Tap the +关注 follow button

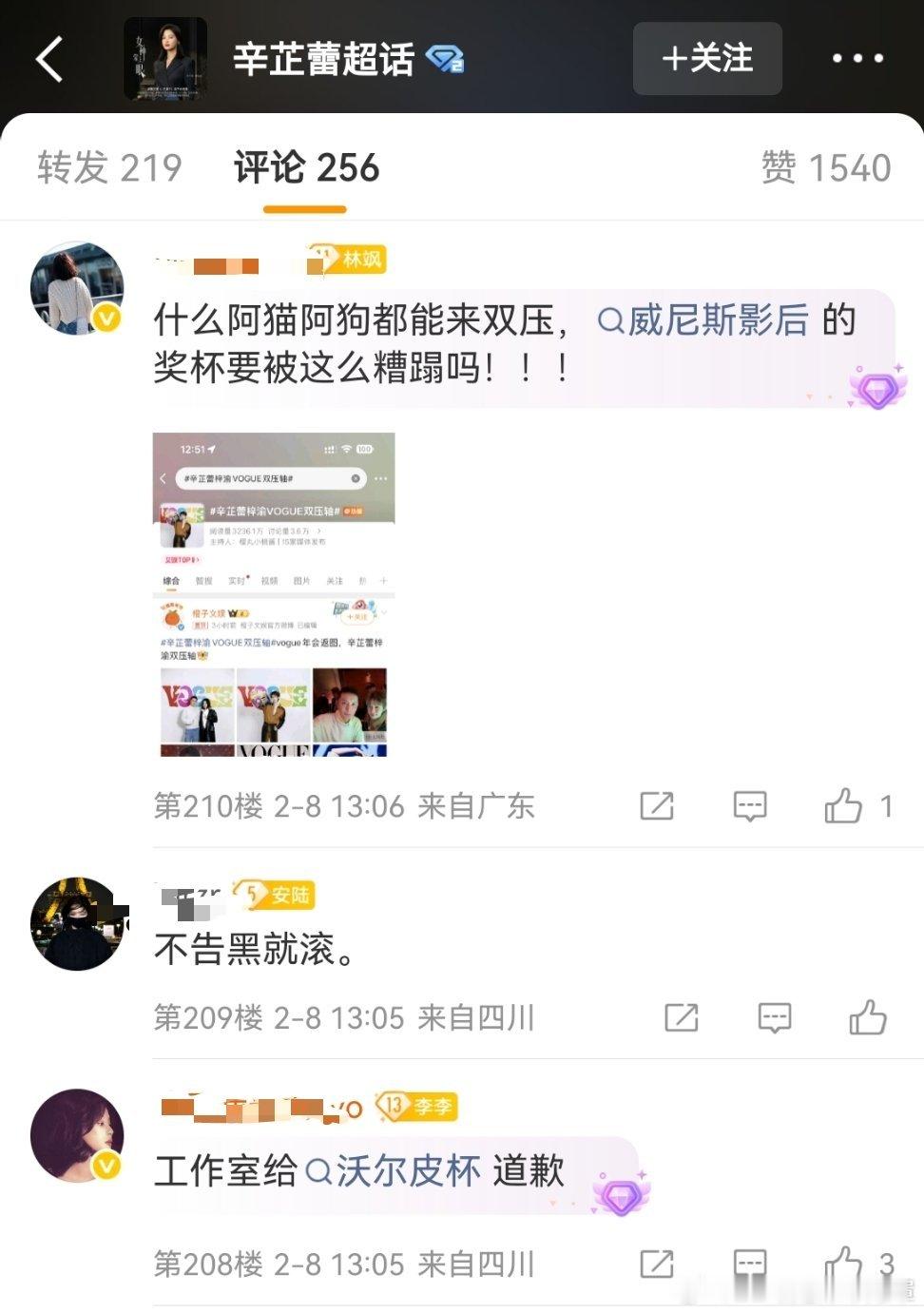click(x=706, y=59)
